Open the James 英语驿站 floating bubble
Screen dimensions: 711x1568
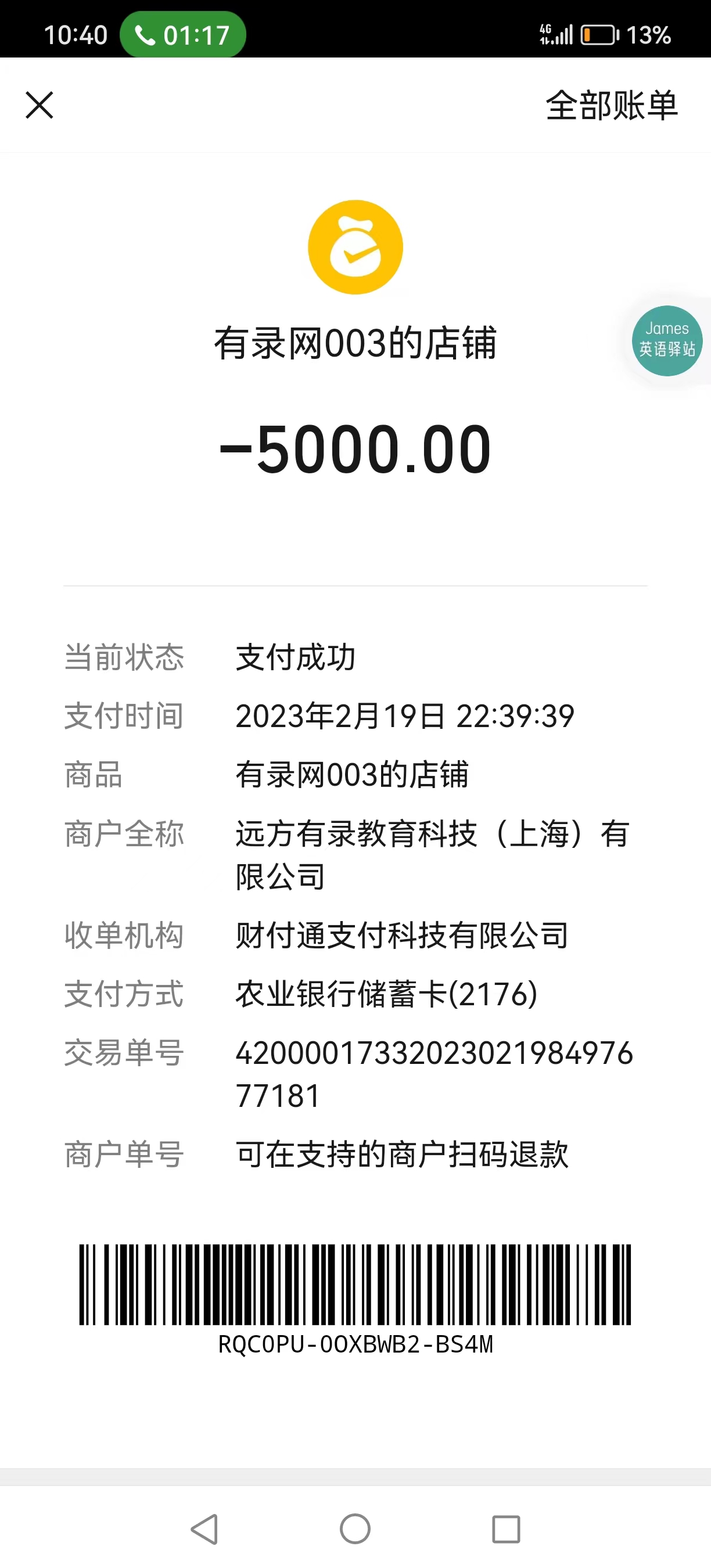pyautogui.click(x=667, y=340)
